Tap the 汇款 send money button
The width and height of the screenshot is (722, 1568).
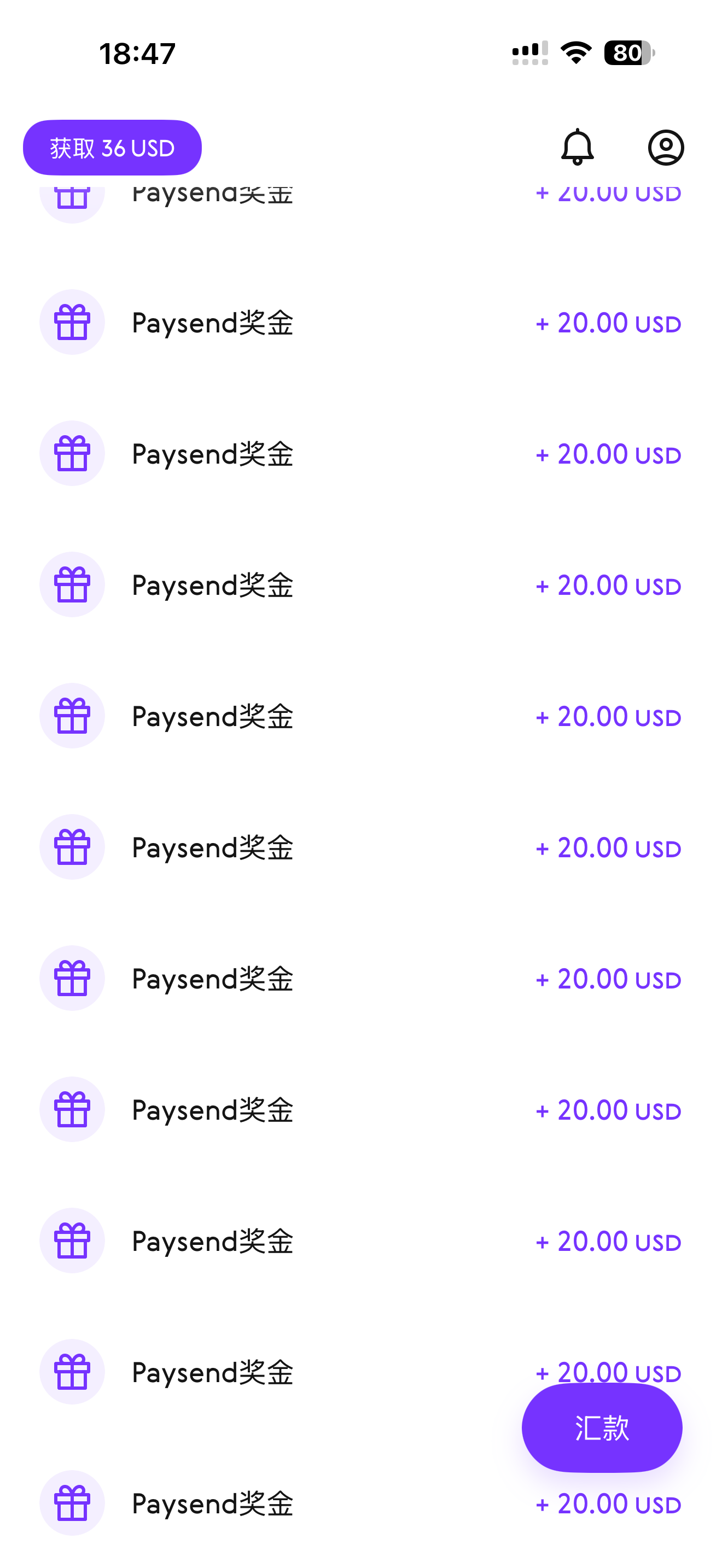pos(602,1427)
